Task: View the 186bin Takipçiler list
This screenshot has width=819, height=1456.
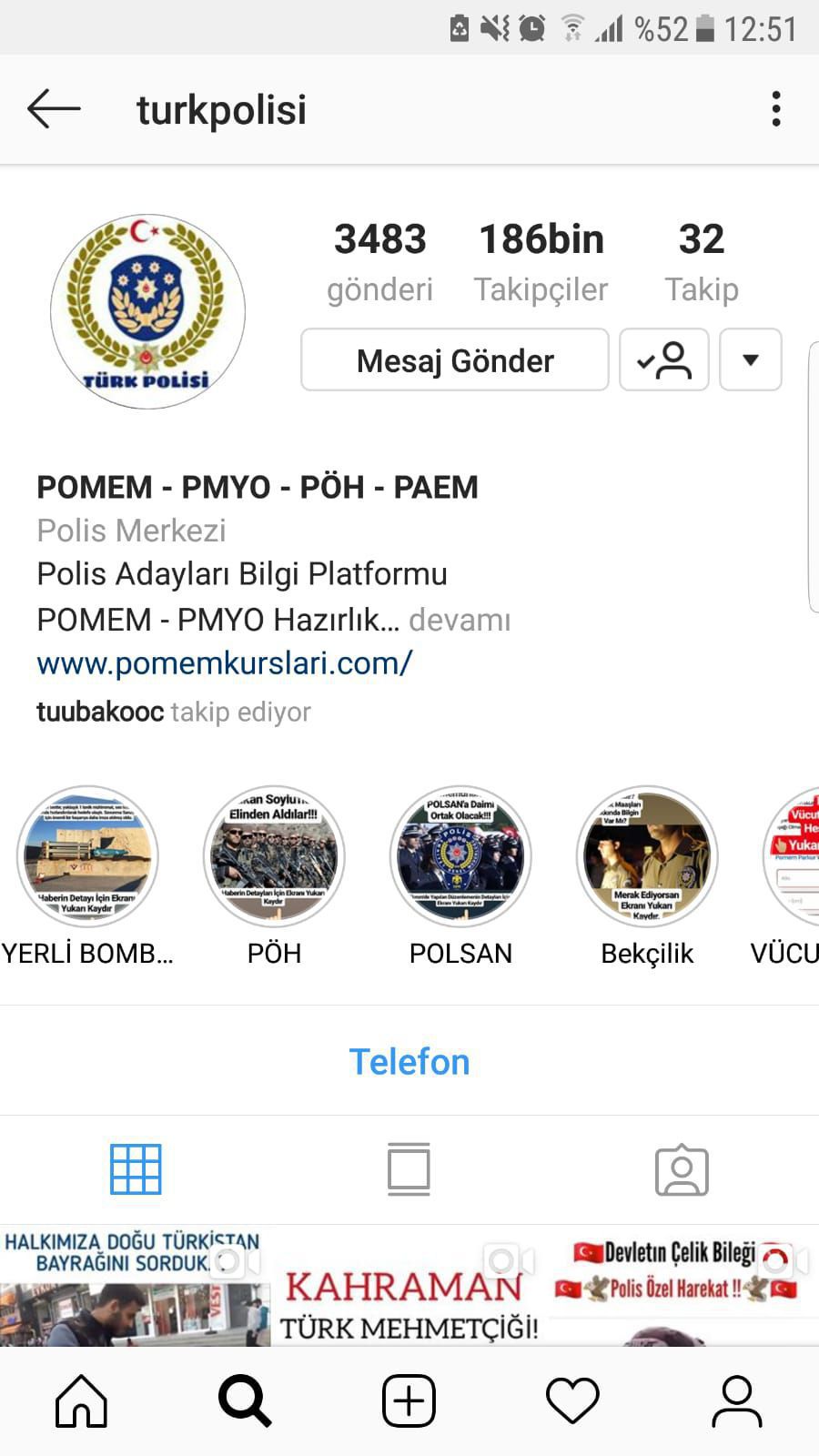Action: [541, 261]
